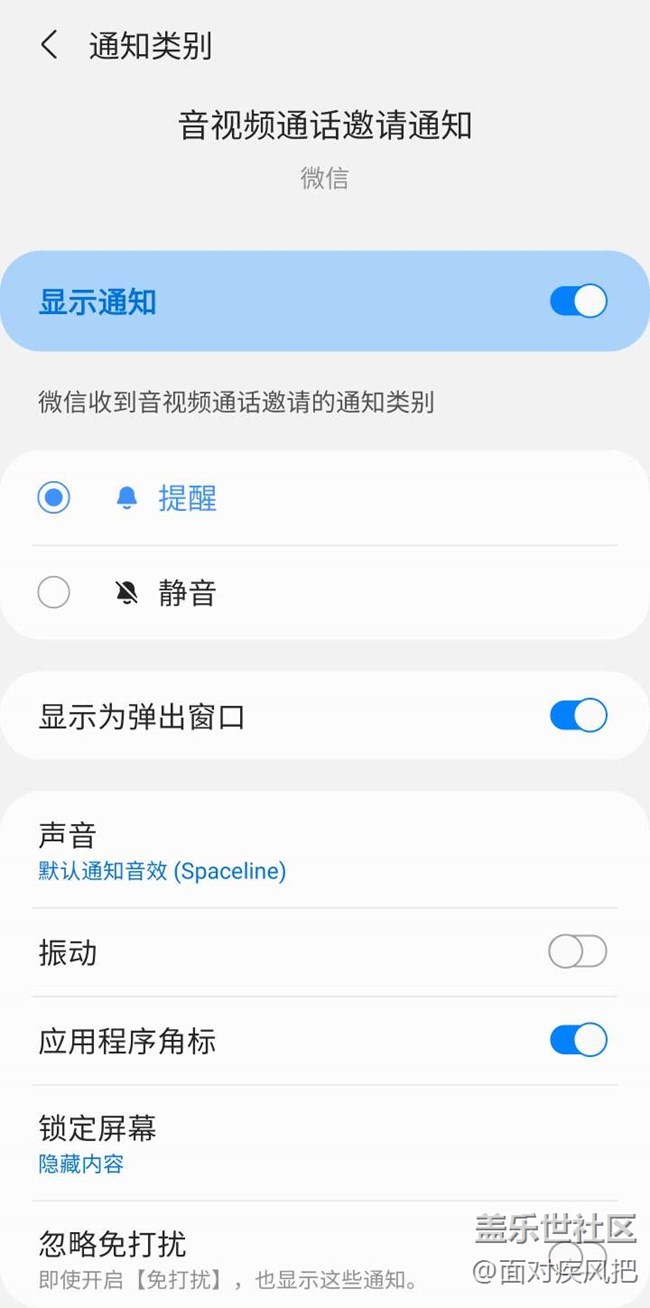This screenshot has width=650, height=1308.
Task: Toggle the 忽略免打扰 switch
Action: click(x=578, y=1254)
